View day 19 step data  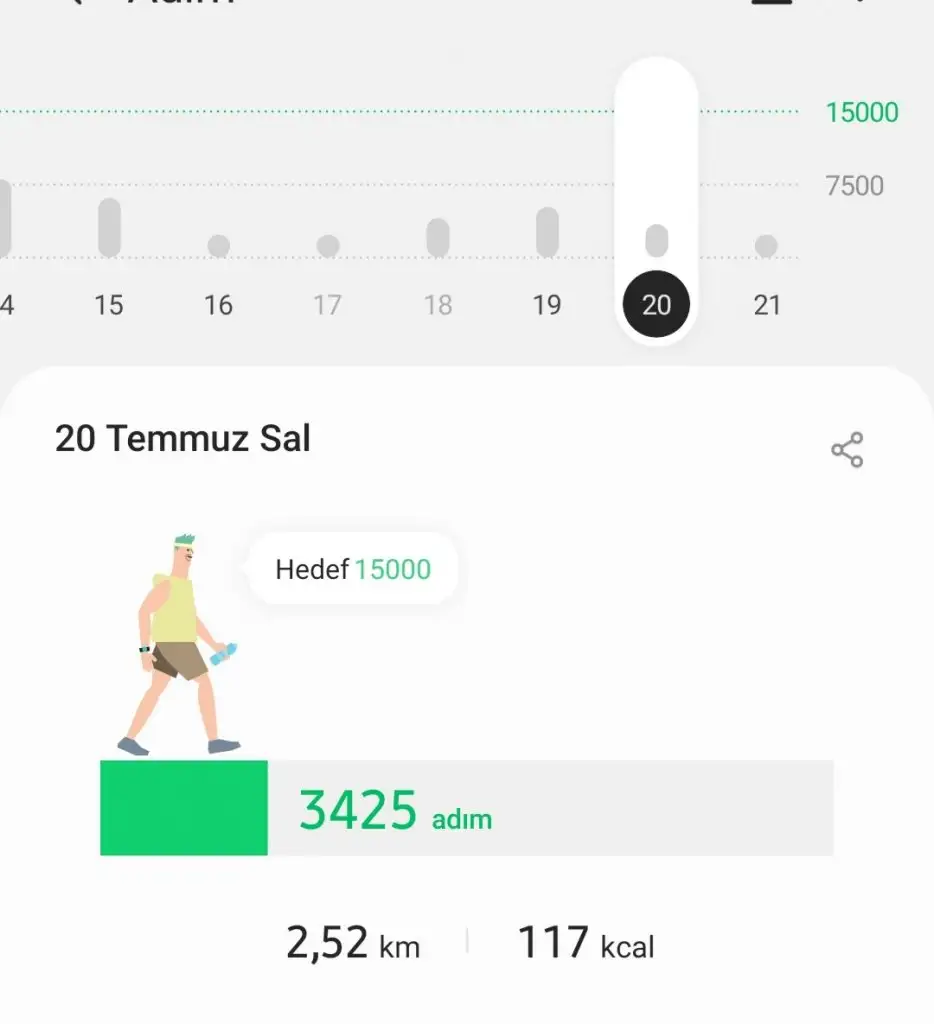[547, 304]
